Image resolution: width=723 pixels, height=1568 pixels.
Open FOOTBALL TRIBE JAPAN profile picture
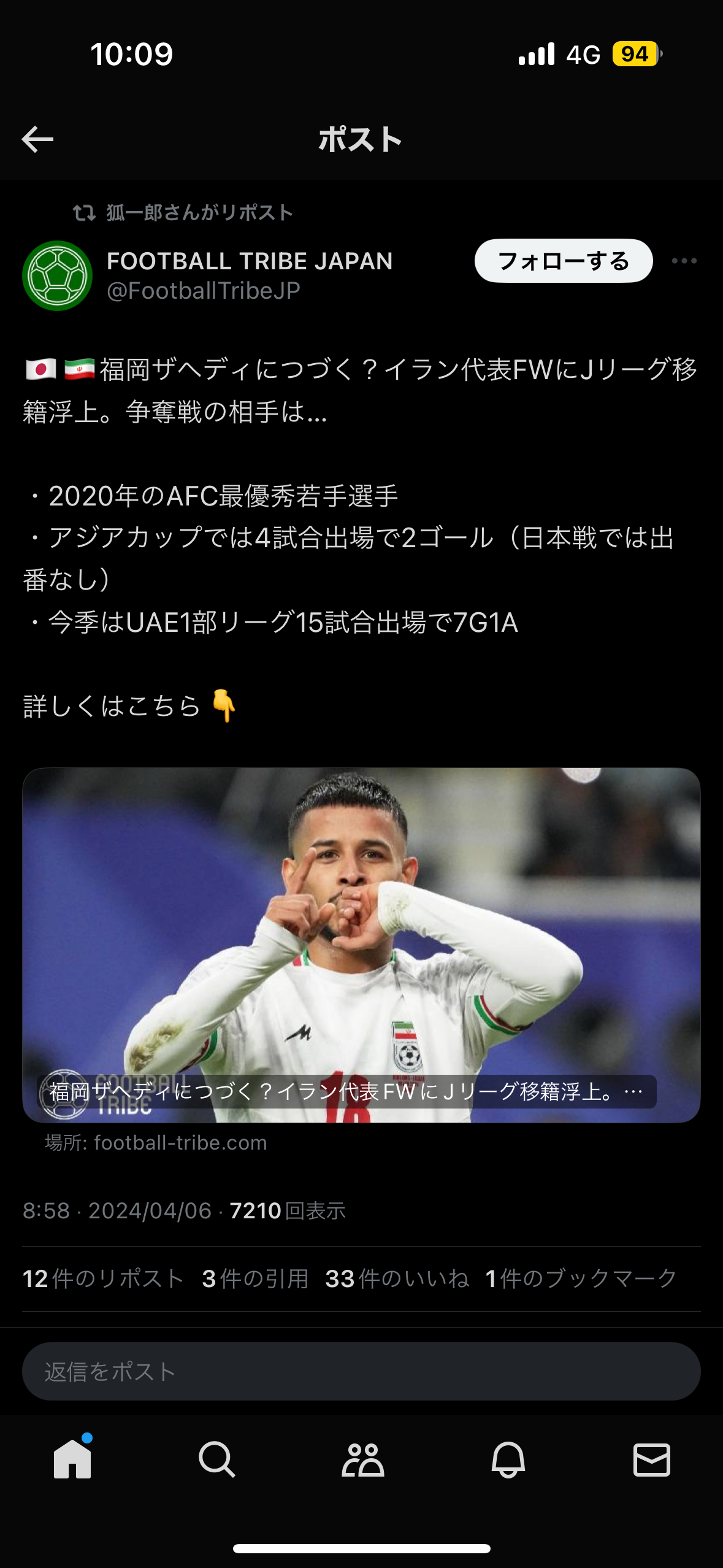tap(57, 275)
